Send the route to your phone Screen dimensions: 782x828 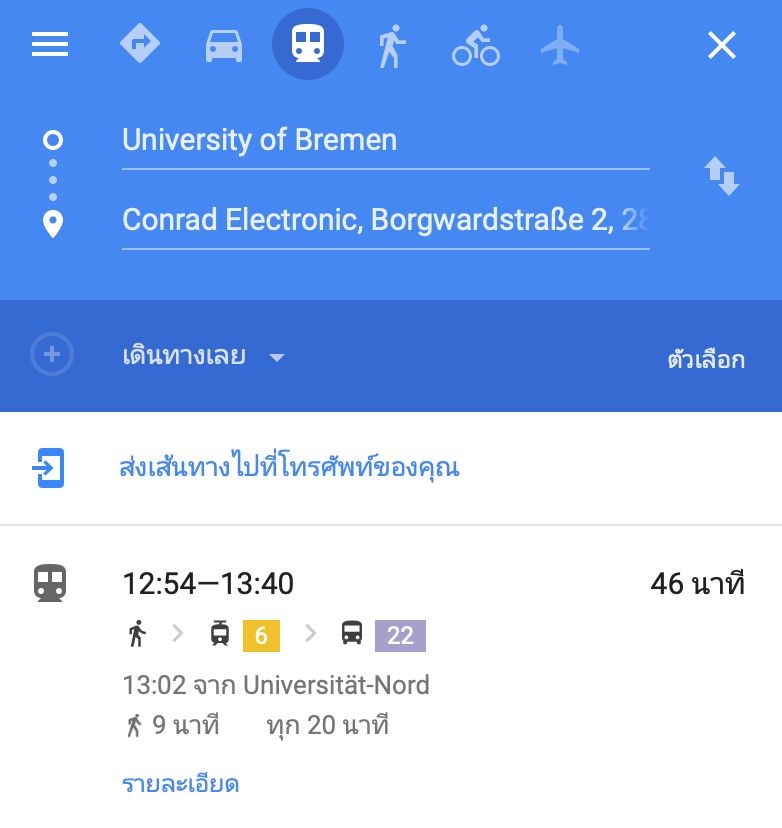tap(289, 467)
